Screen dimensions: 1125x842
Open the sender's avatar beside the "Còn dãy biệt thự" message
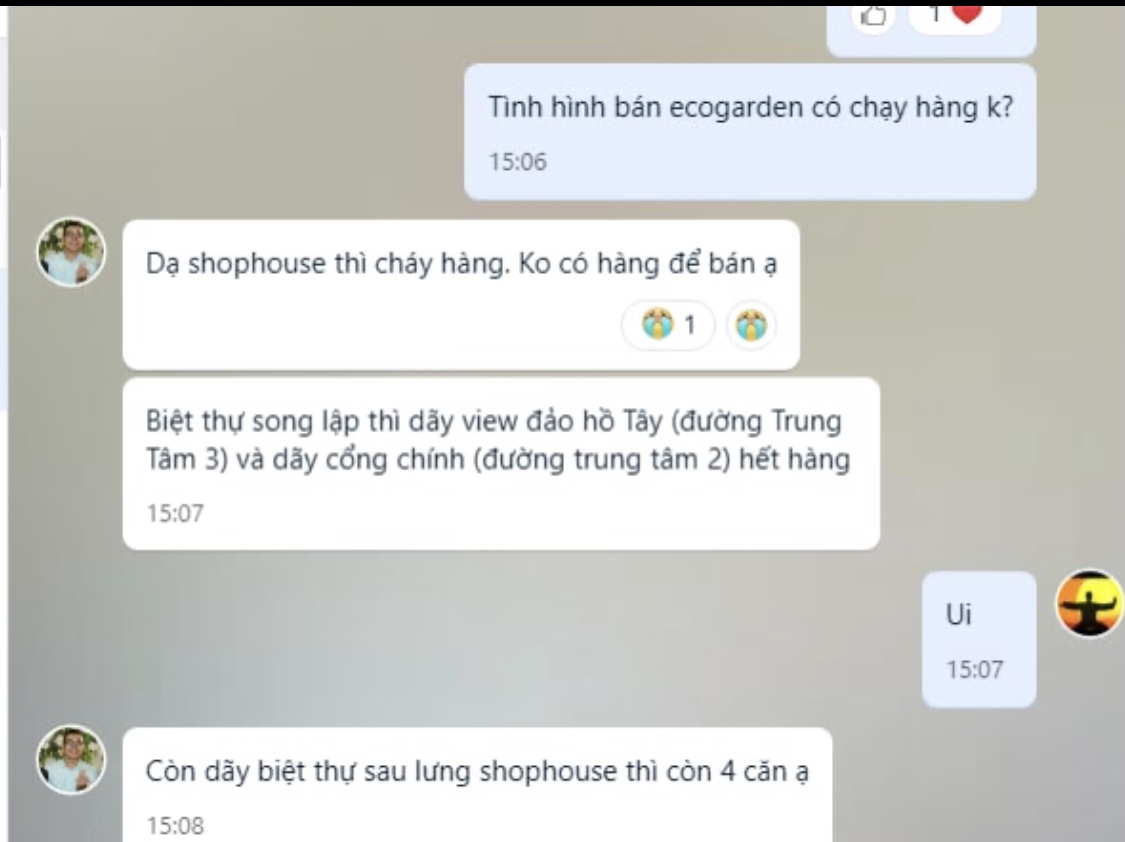(71, 760)
